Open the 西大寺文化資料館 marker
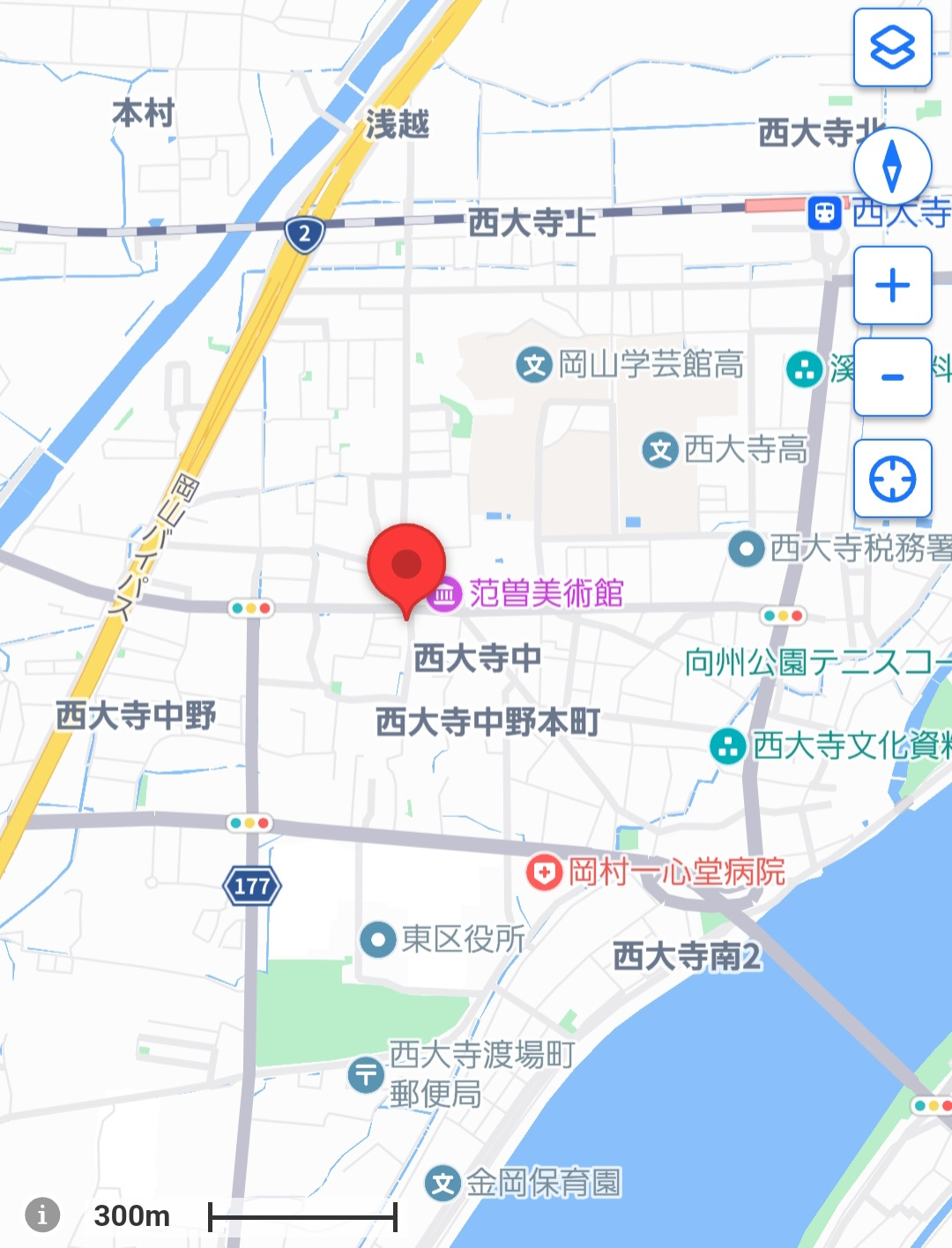The width and height of the screenshot is (952, 1248). pyautogui.click(x=728, y=747)
